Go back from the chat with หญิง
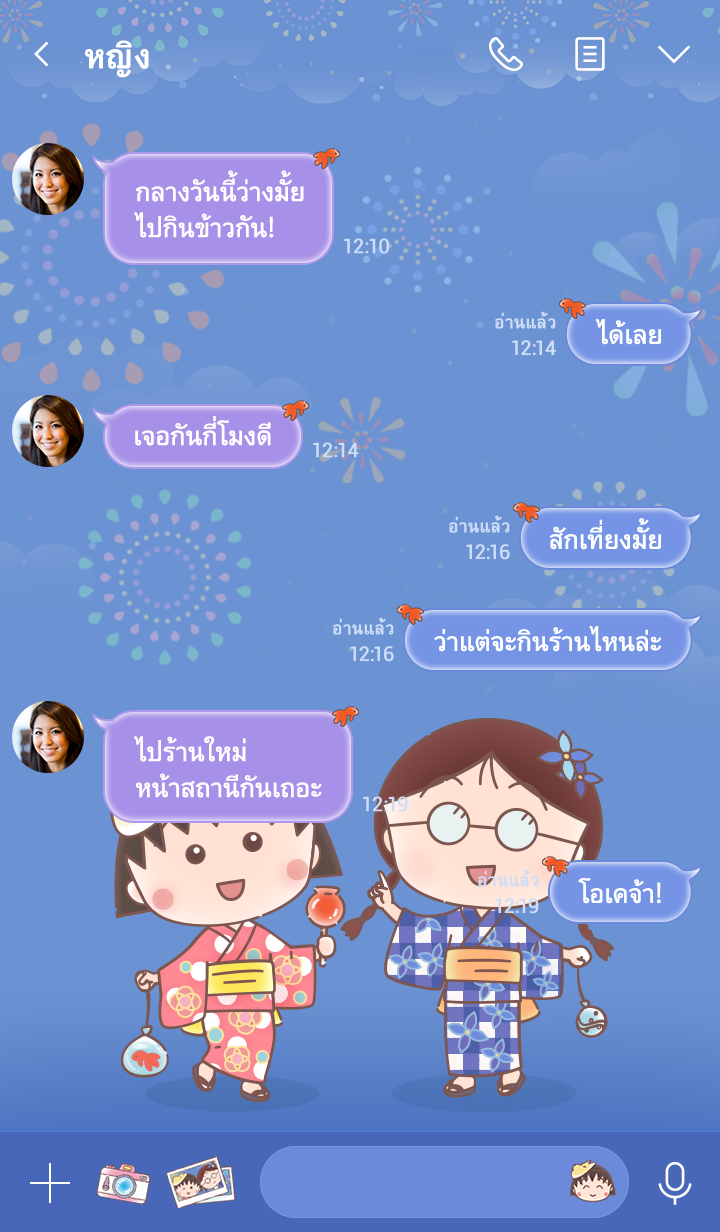Viewport: 720px width, 1232px height. (x=41, y=55)
